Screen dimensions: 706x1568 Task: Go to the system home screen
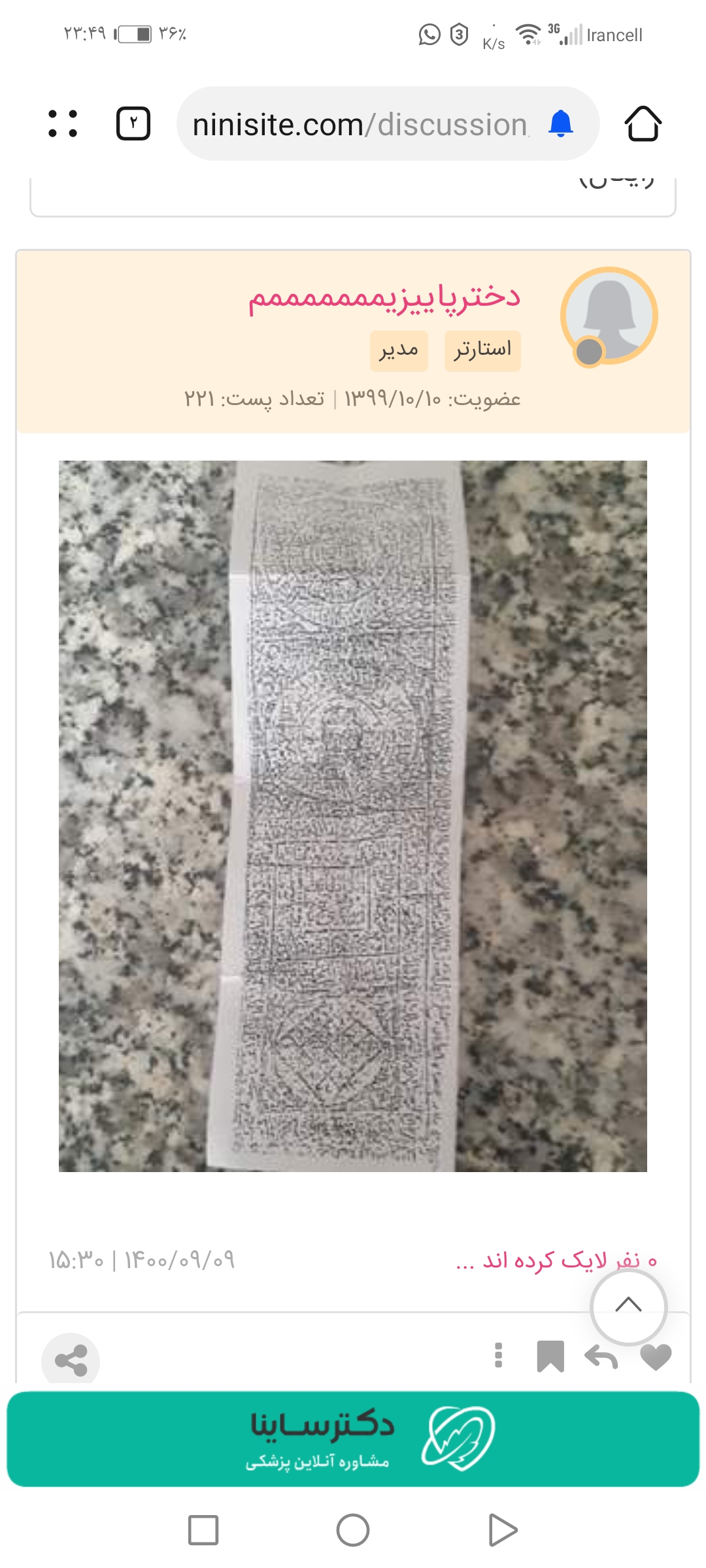[353, 1530]
